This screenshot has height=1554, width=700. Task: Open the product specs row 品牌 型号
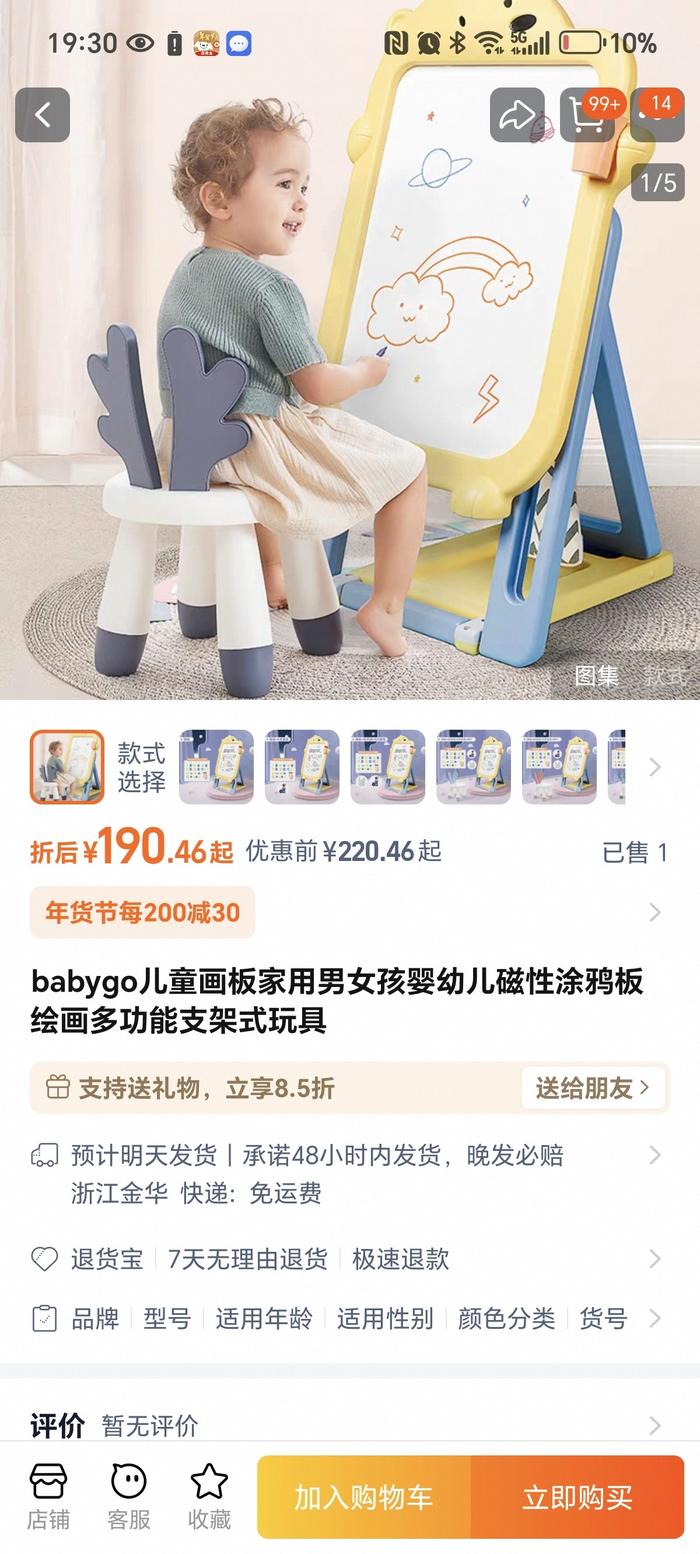coord(350,1319)
